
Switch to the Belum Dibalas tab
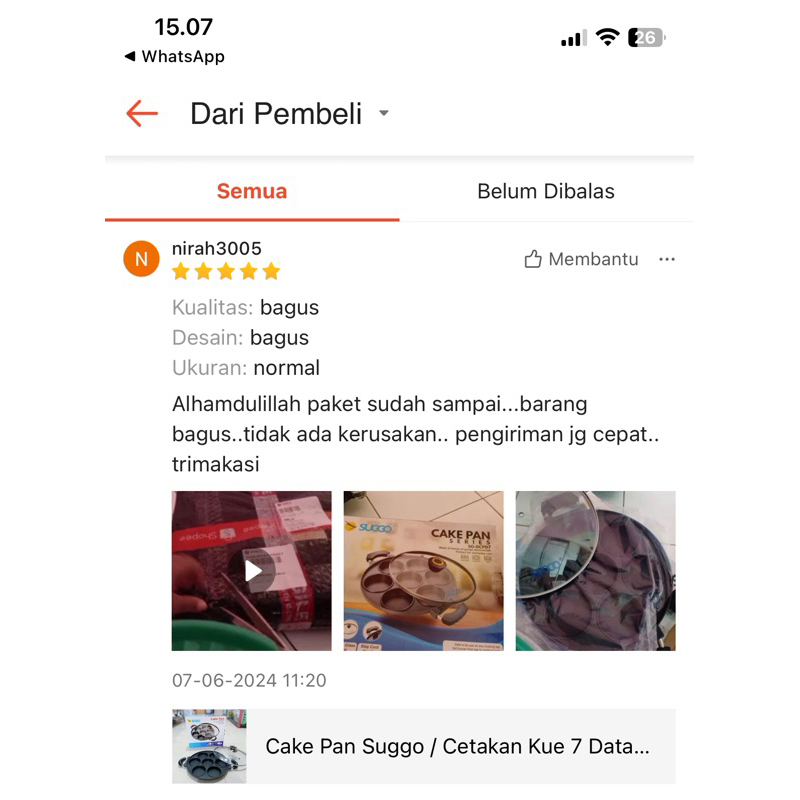(x=546, y=191)
